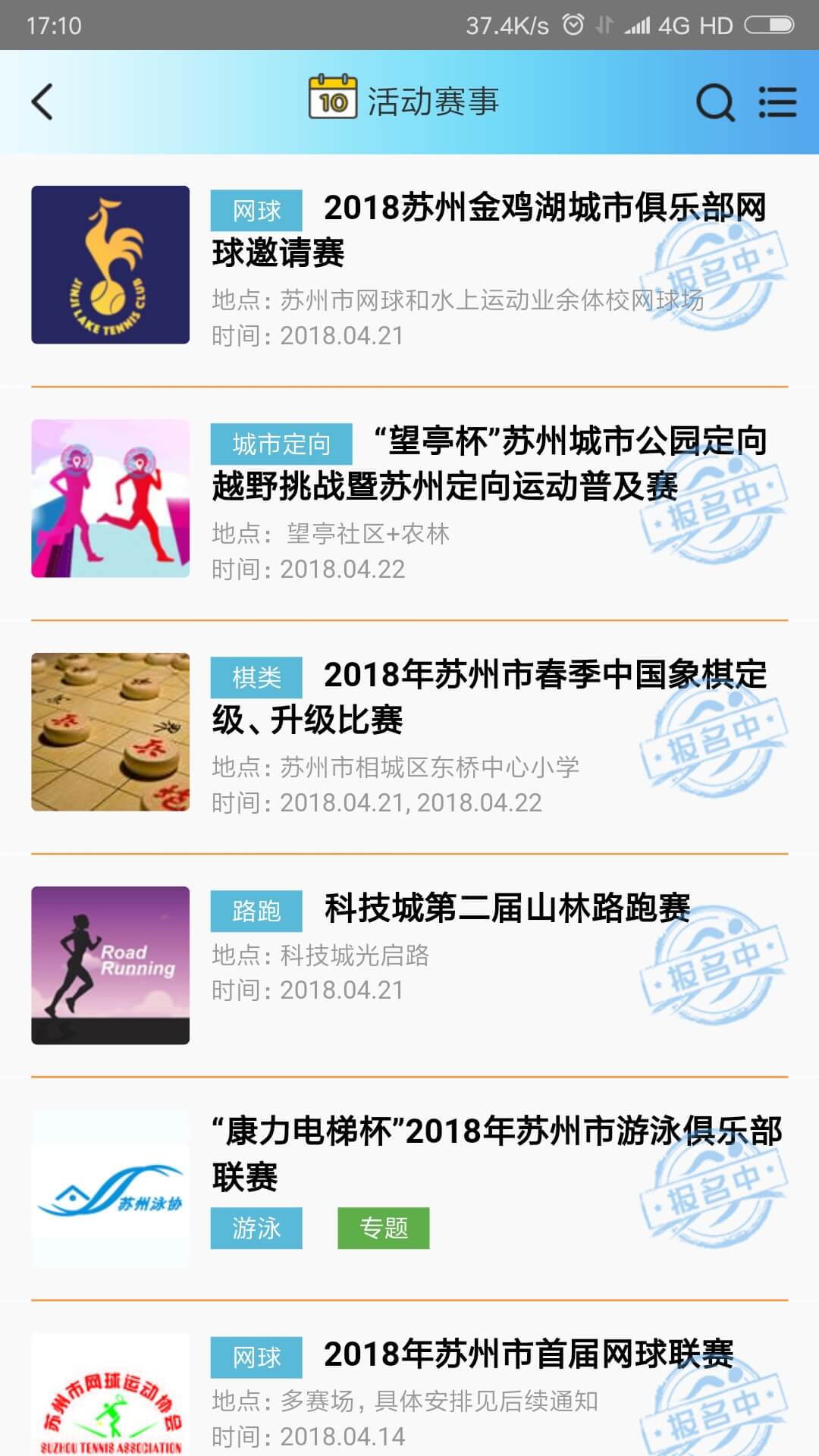Open the list menu icon
The width and height of the screenshot is (819, 1456).
click(x=778, y=102)
